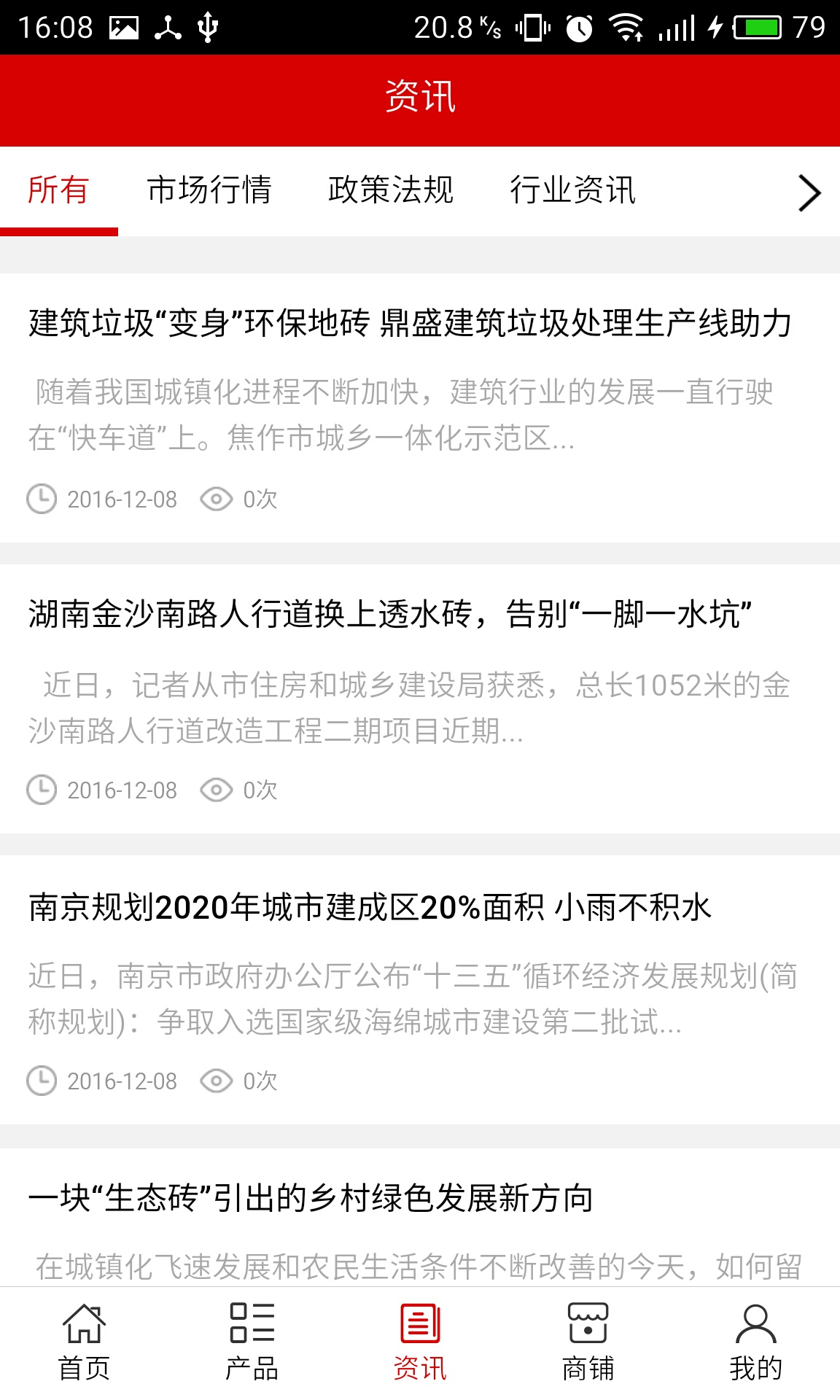The image size is (840, 1400).
Task: Expand more categories with the right arrow chevron
Action: pyautogui.click(x=808, y=192)
